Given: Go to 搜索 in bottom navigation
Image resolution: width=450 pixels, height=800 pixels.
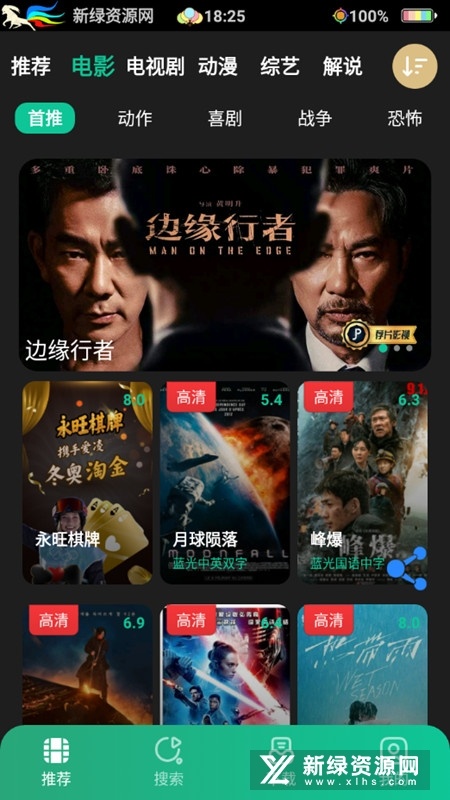Looking at the screenshot, I should point(168,761).
